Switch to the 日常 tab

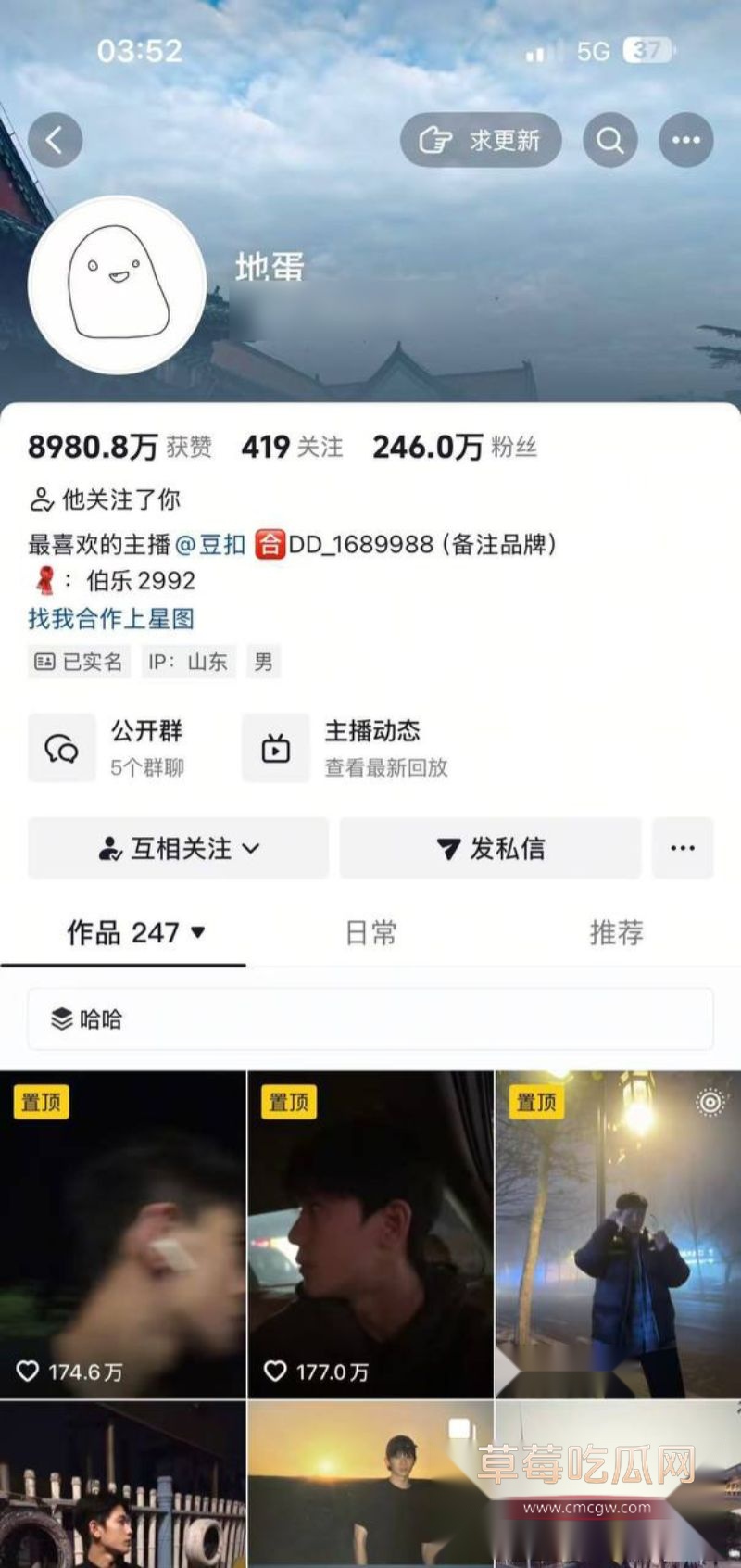coord(370,934)
